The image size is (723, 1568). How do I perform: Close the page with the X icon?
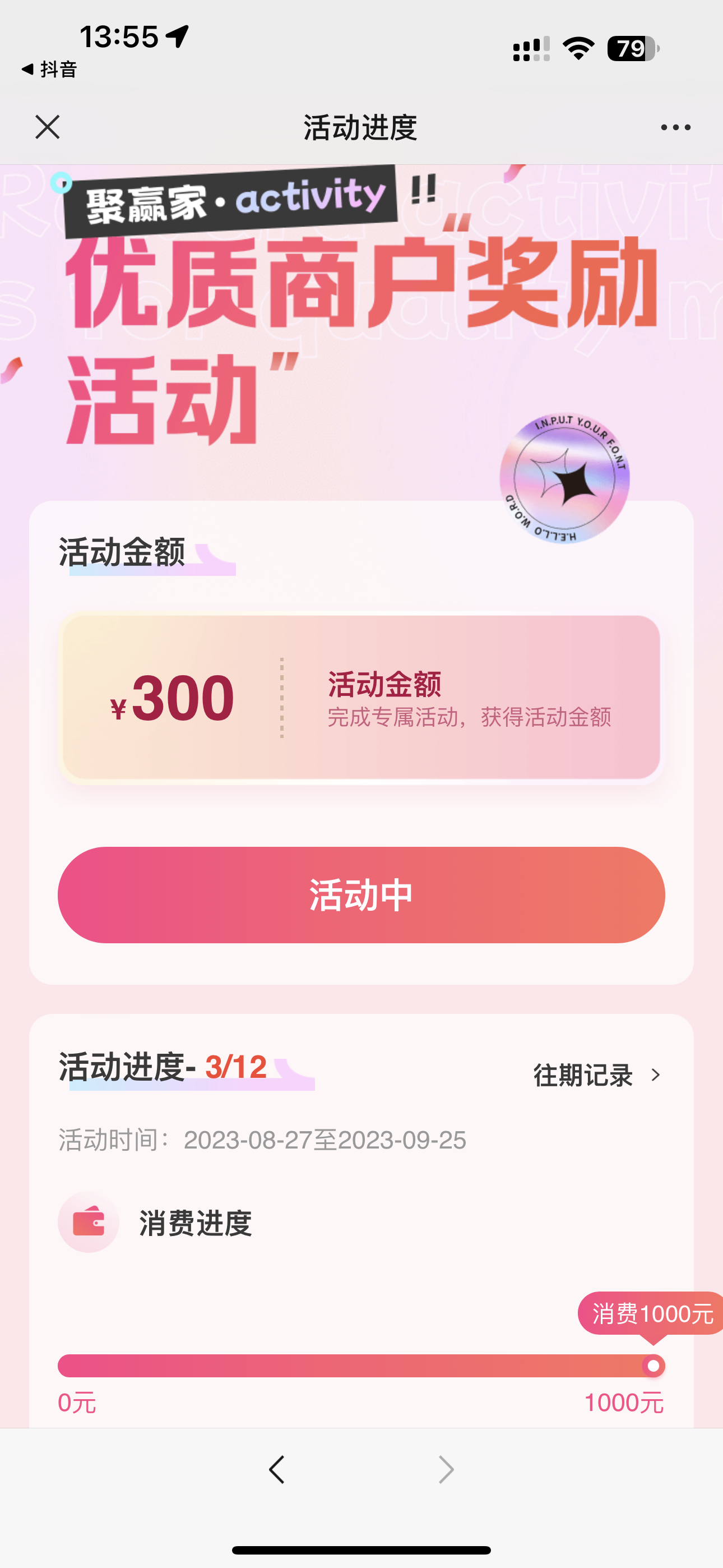pos(48,127)
